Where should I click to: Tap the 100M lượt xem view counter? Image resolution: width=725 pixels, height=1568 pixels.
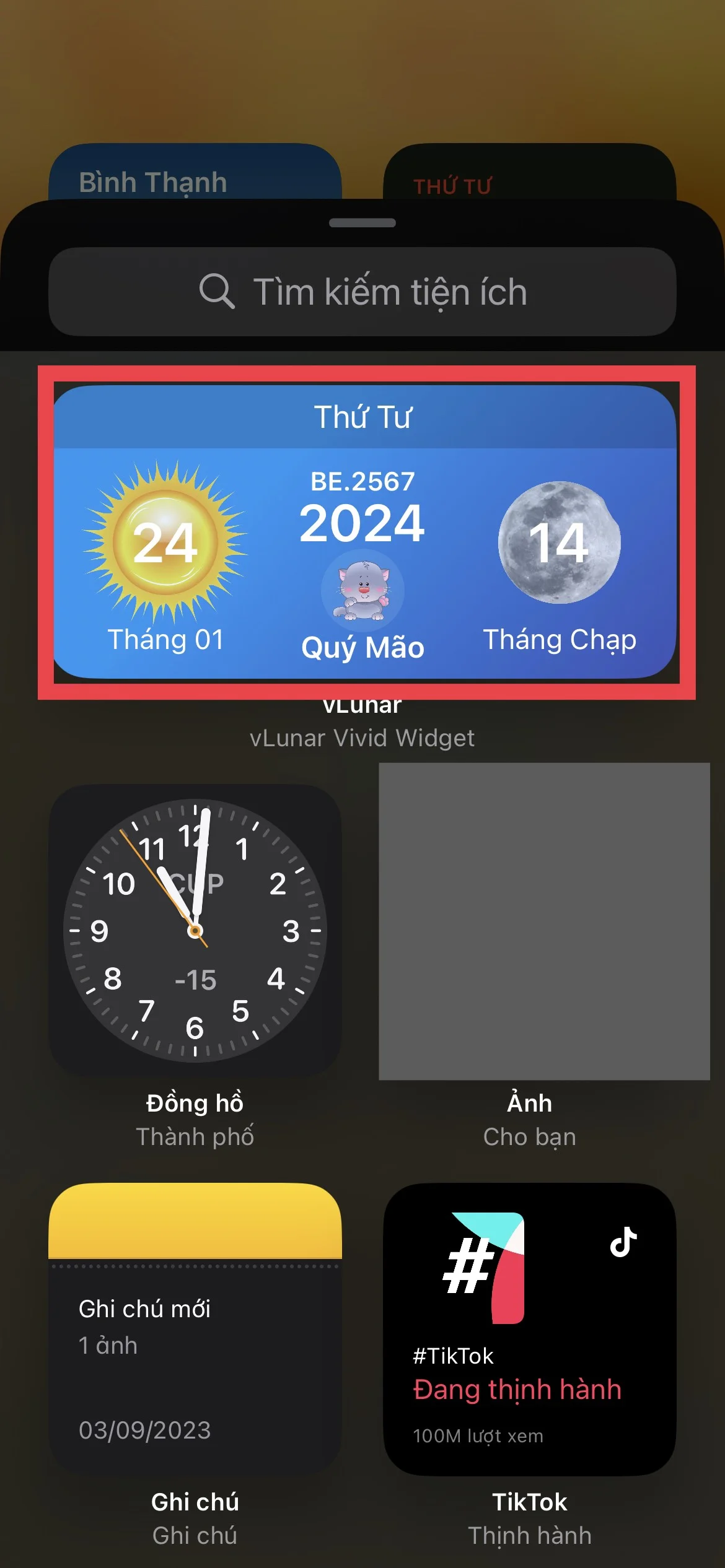[478, 1437]
